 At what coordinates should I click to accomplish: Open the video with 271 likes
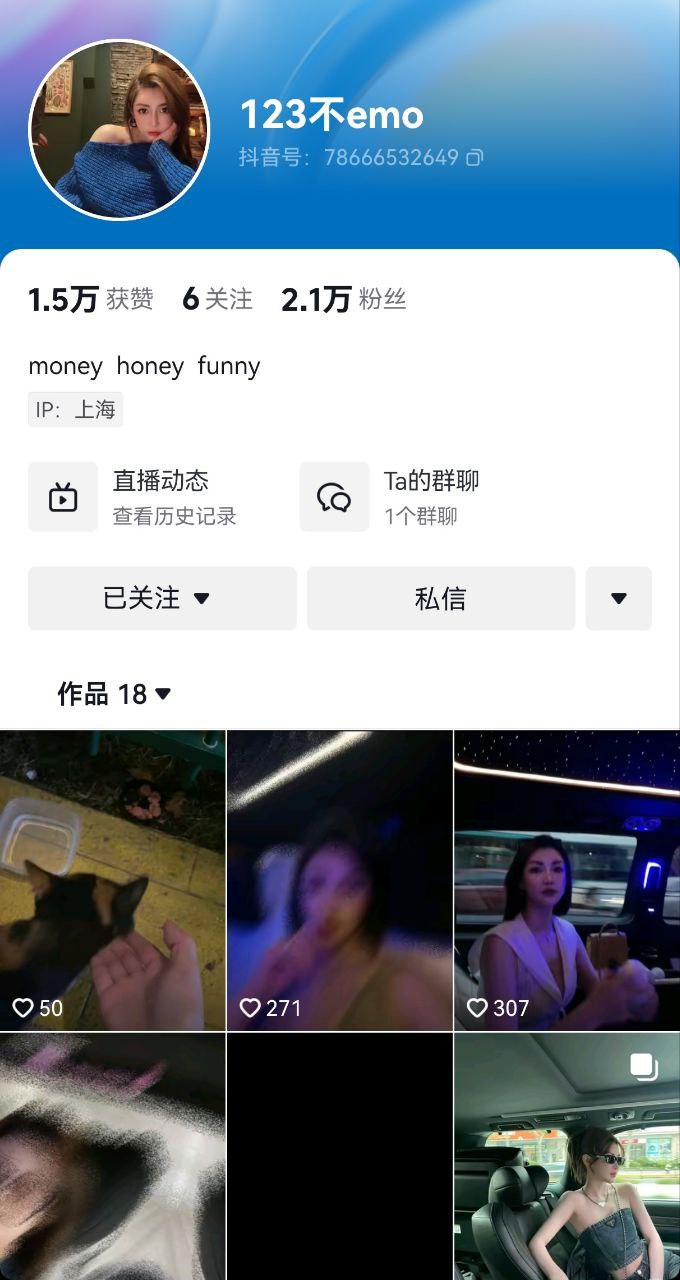coord(340,880)
